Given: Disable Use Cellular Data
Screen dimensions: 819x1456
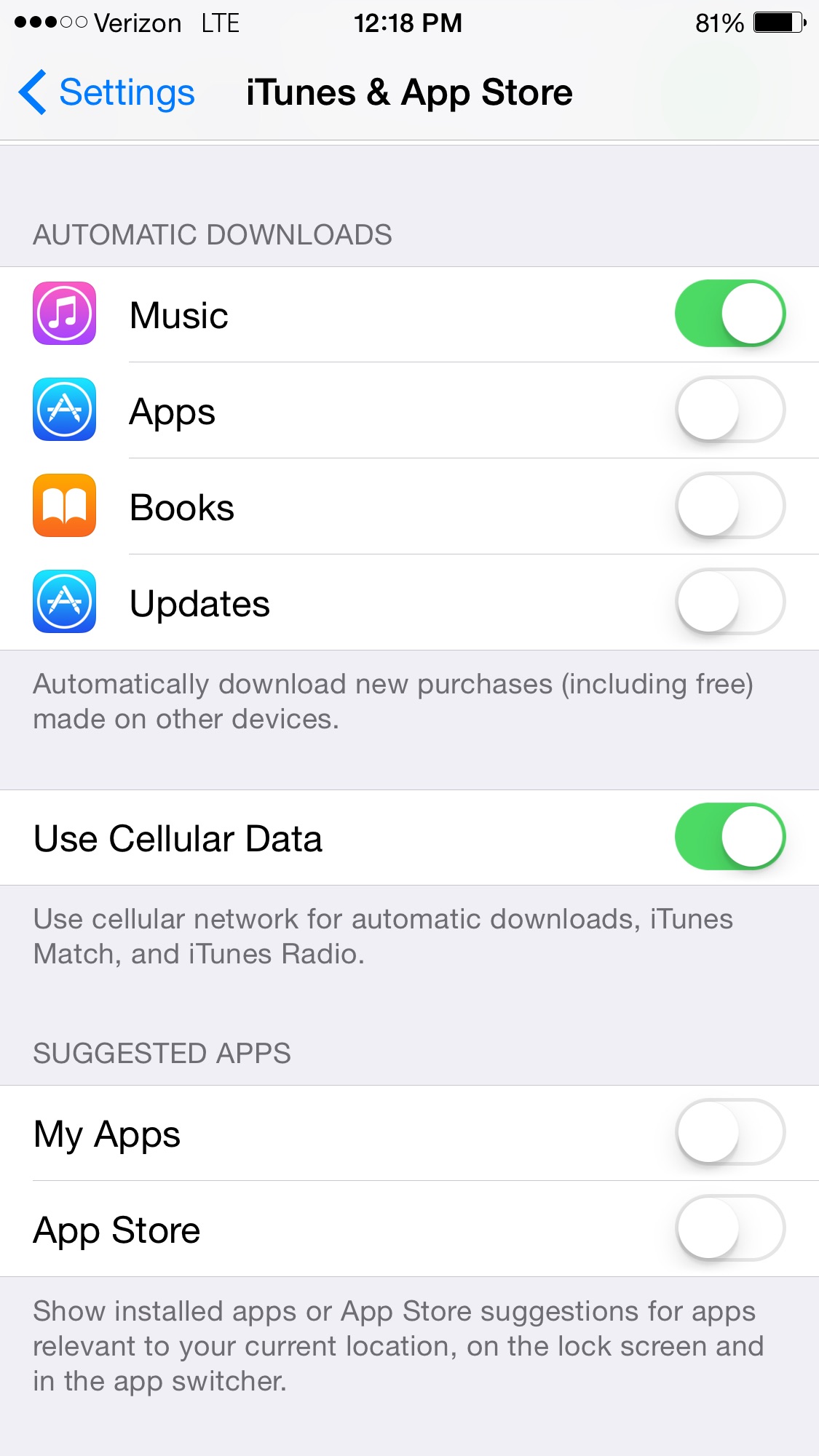Looking at the screenshot, I should pos(730,837).
